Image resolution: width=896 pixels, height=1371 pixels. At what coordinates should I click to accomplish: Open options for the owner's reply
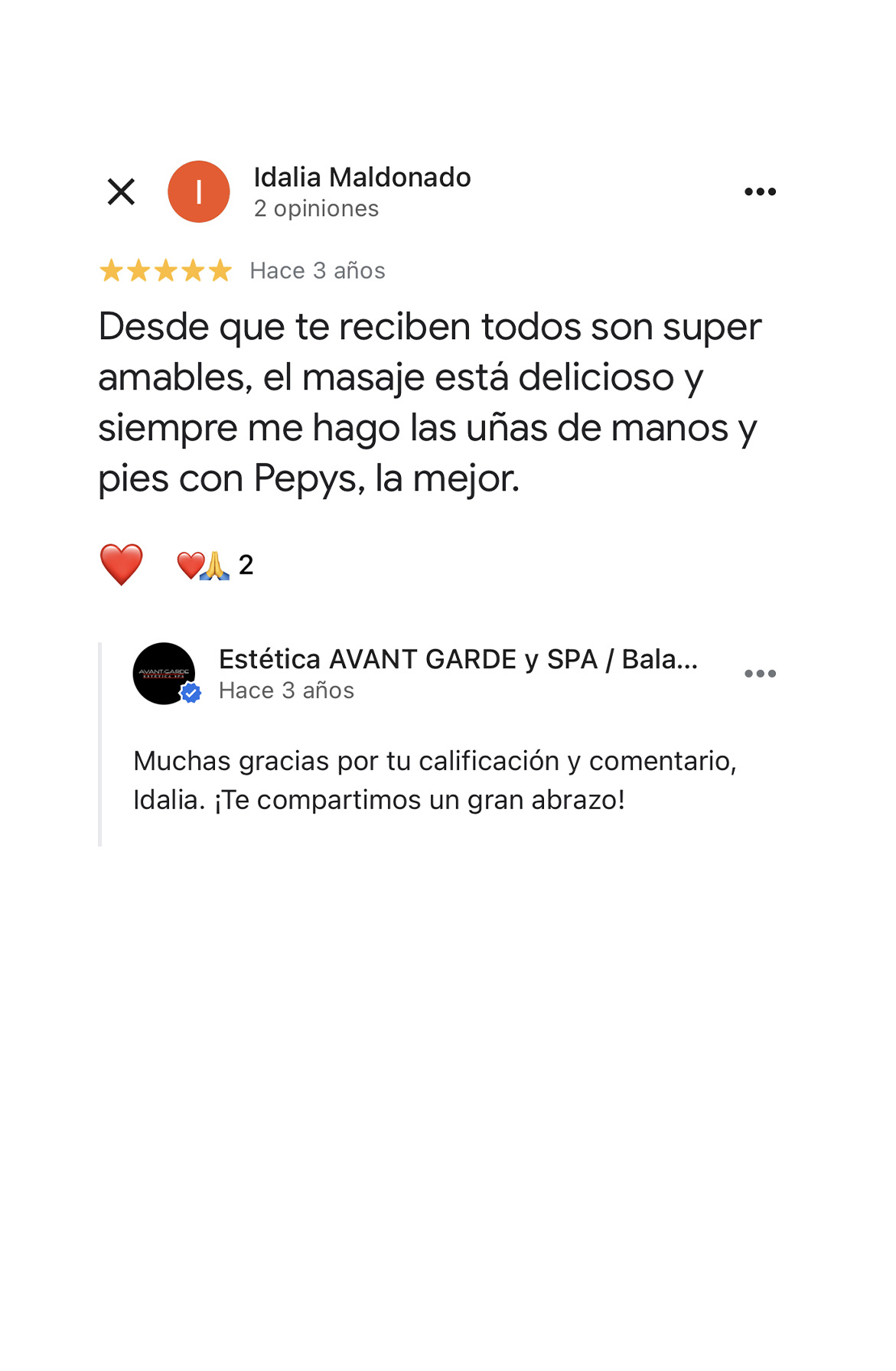[x=760, y=674]
